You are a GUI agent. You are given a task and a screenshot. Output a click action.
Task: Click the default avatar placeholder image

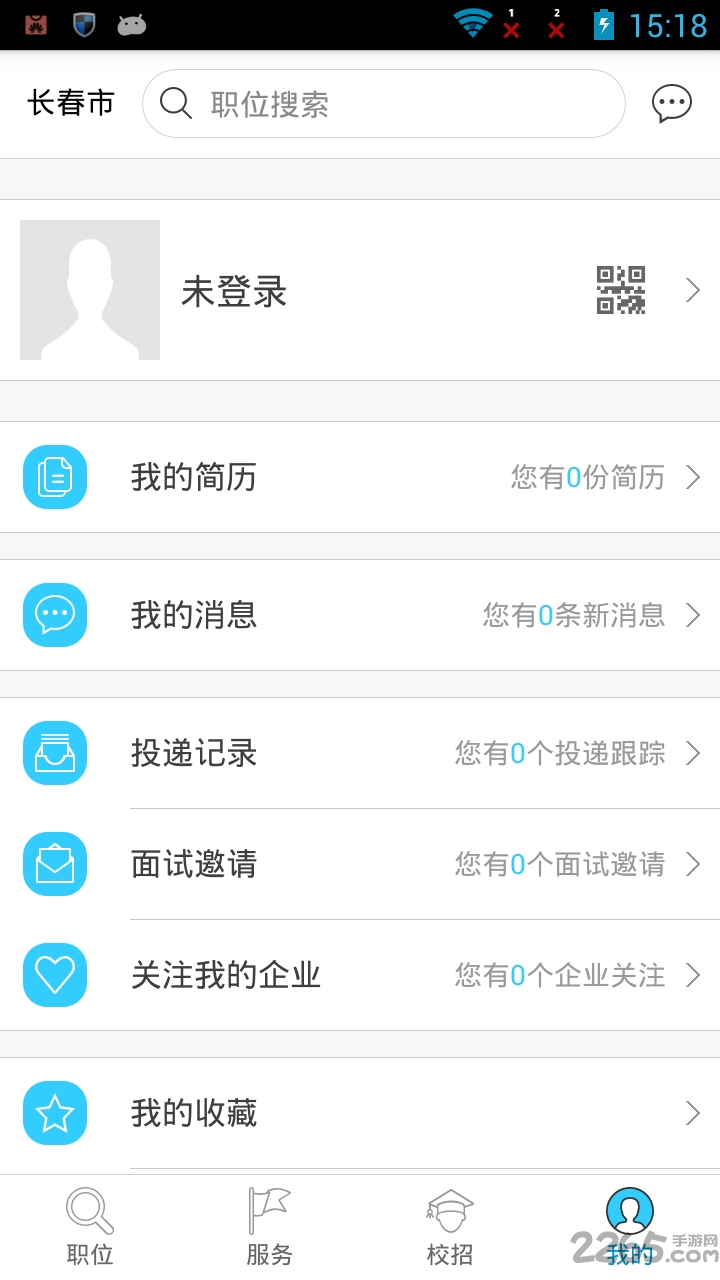click(90, 290)
